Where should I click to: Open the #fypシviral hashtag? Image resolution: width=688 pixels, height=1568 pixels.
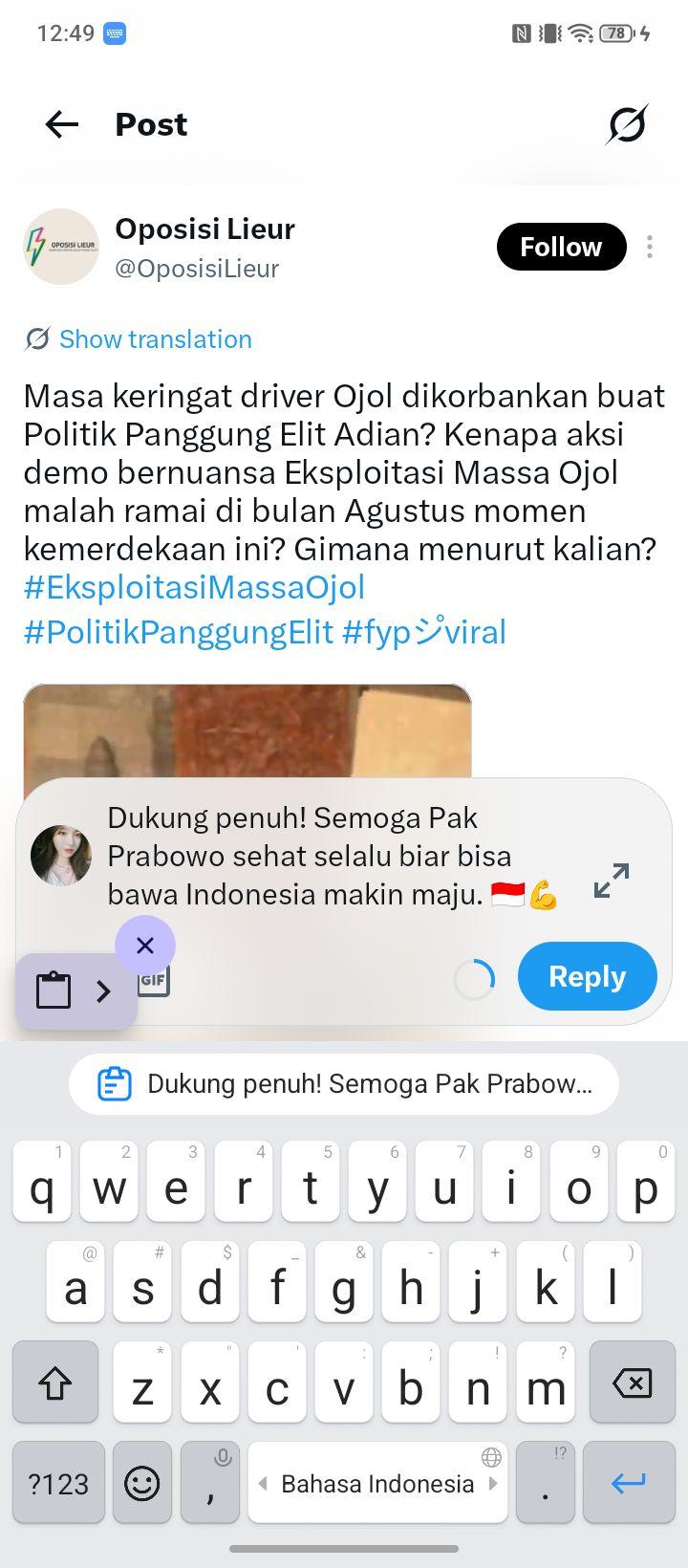pos(424,632)
